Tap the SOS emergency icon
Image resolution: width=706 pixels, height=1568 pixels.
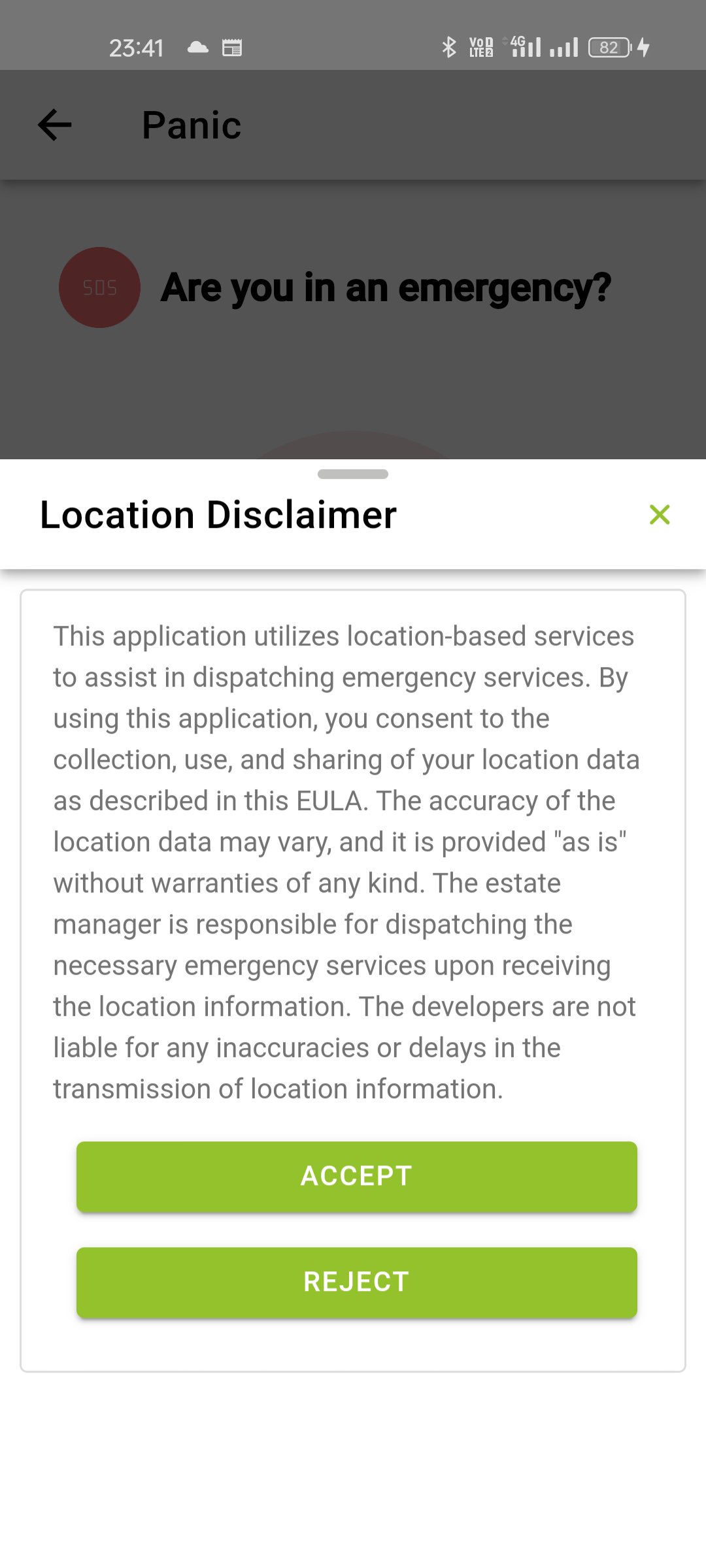pyautogui.click(x=99, y=286)
